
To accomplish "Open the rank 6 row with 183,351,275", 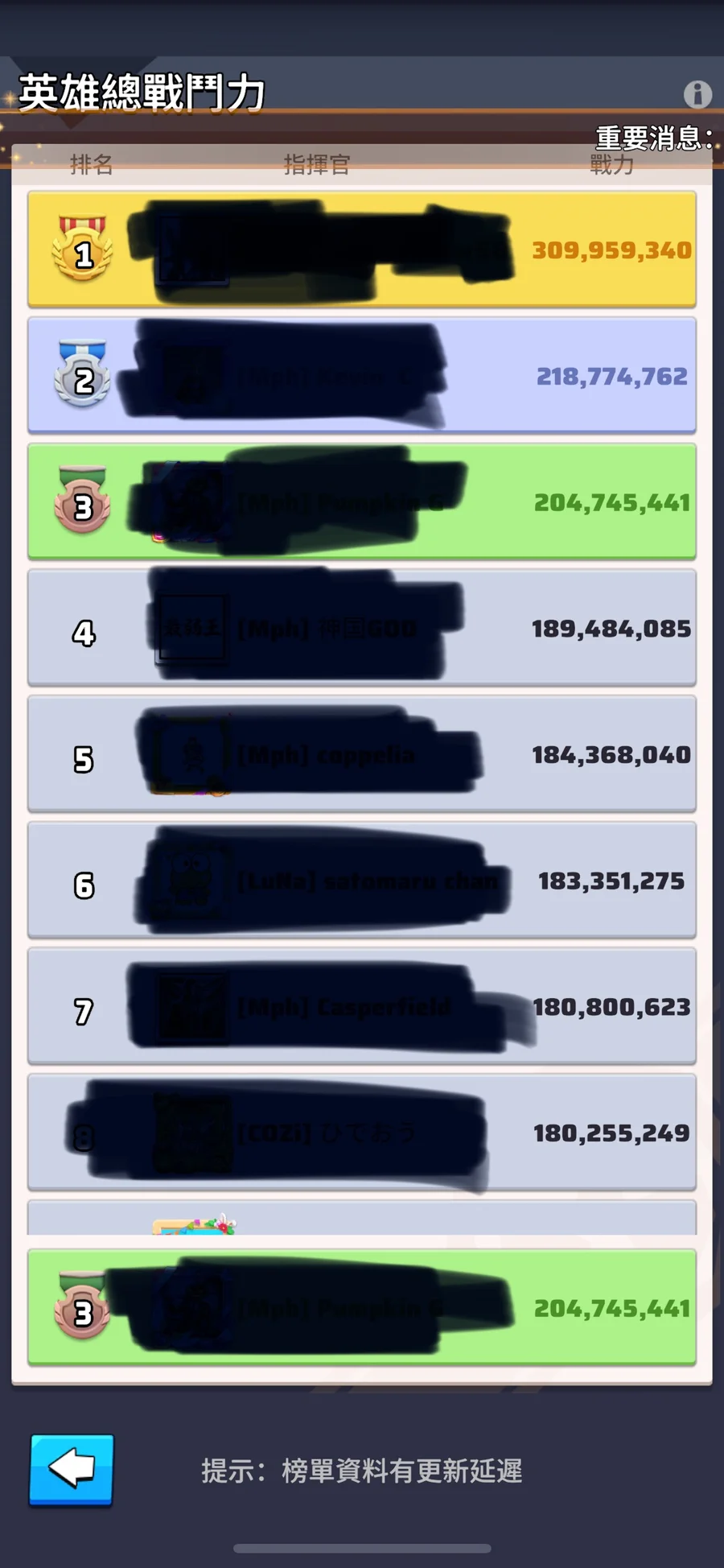I will pyautogui.click(x=362, y=881).
